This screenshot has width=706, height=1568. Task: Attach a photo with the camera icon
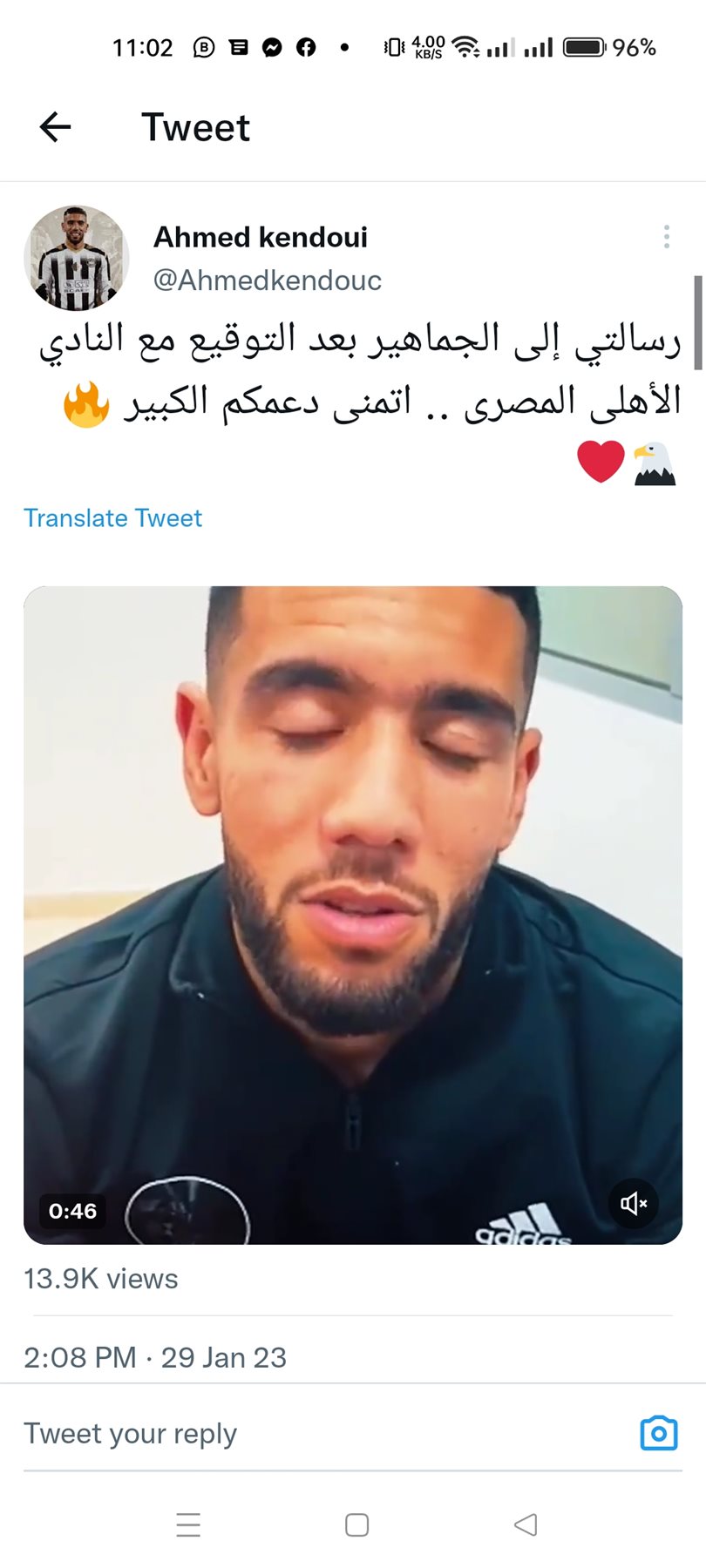[x=658, y=1433]
